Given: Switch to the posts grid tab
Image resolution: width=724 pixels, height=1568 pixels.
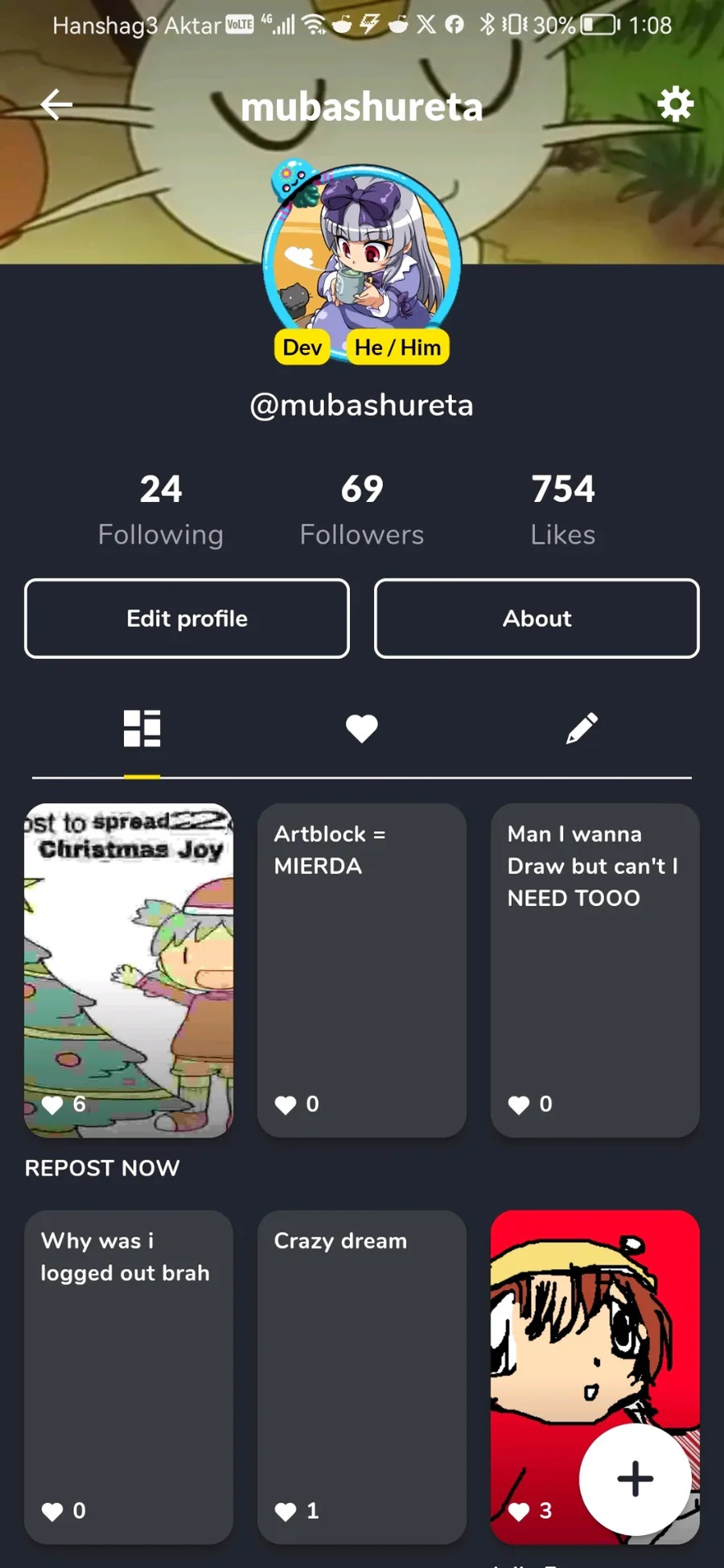Looking at the screenshot, I should point(142,729).
